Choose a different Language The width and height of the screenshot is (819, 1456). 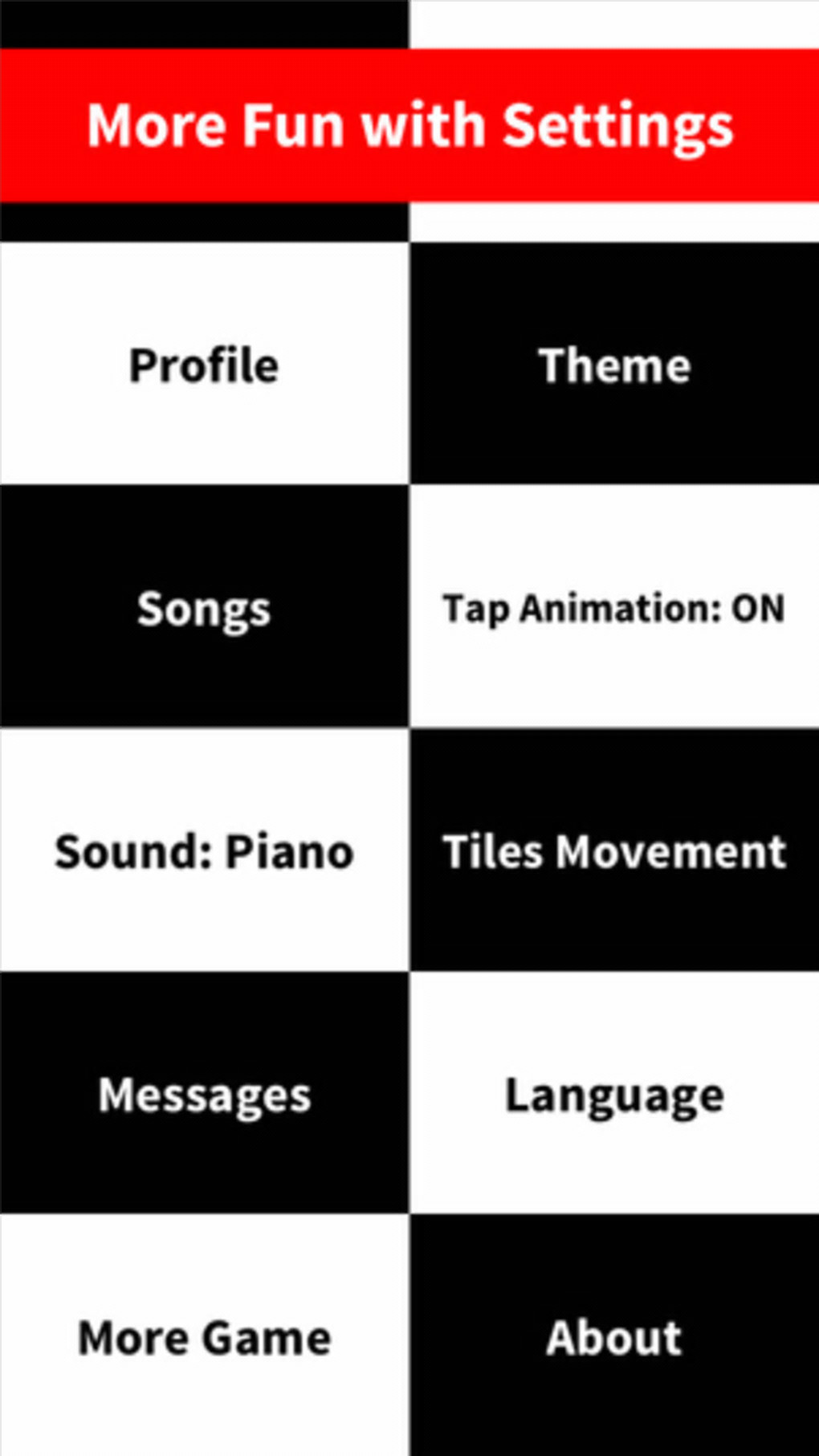pos(614,1094)
